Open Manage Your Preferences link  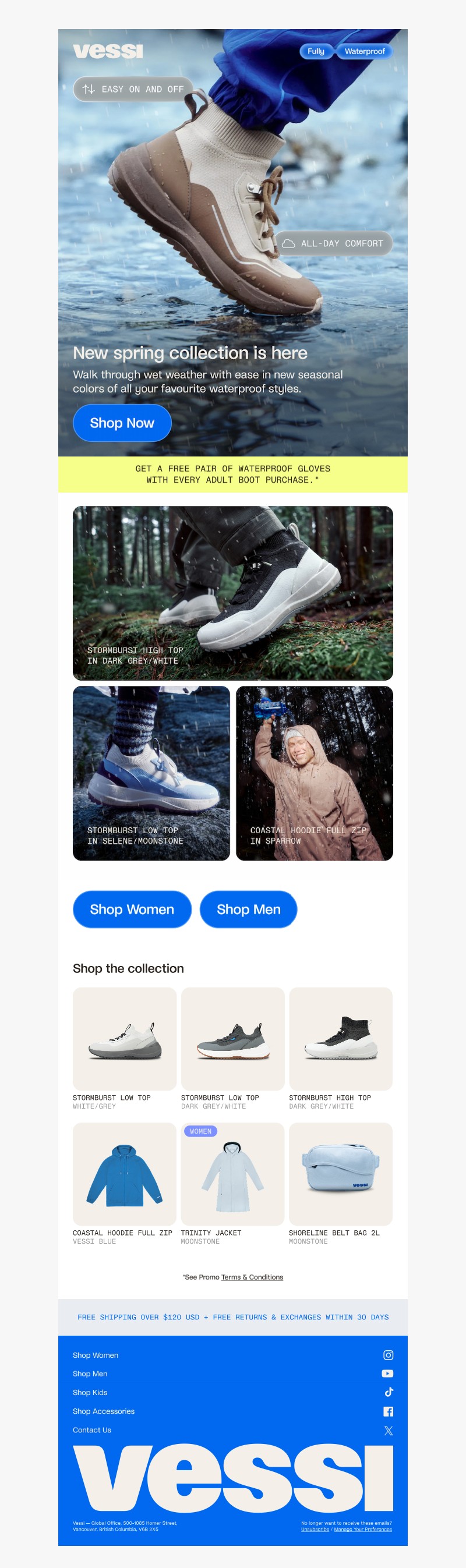point(363,1529)
